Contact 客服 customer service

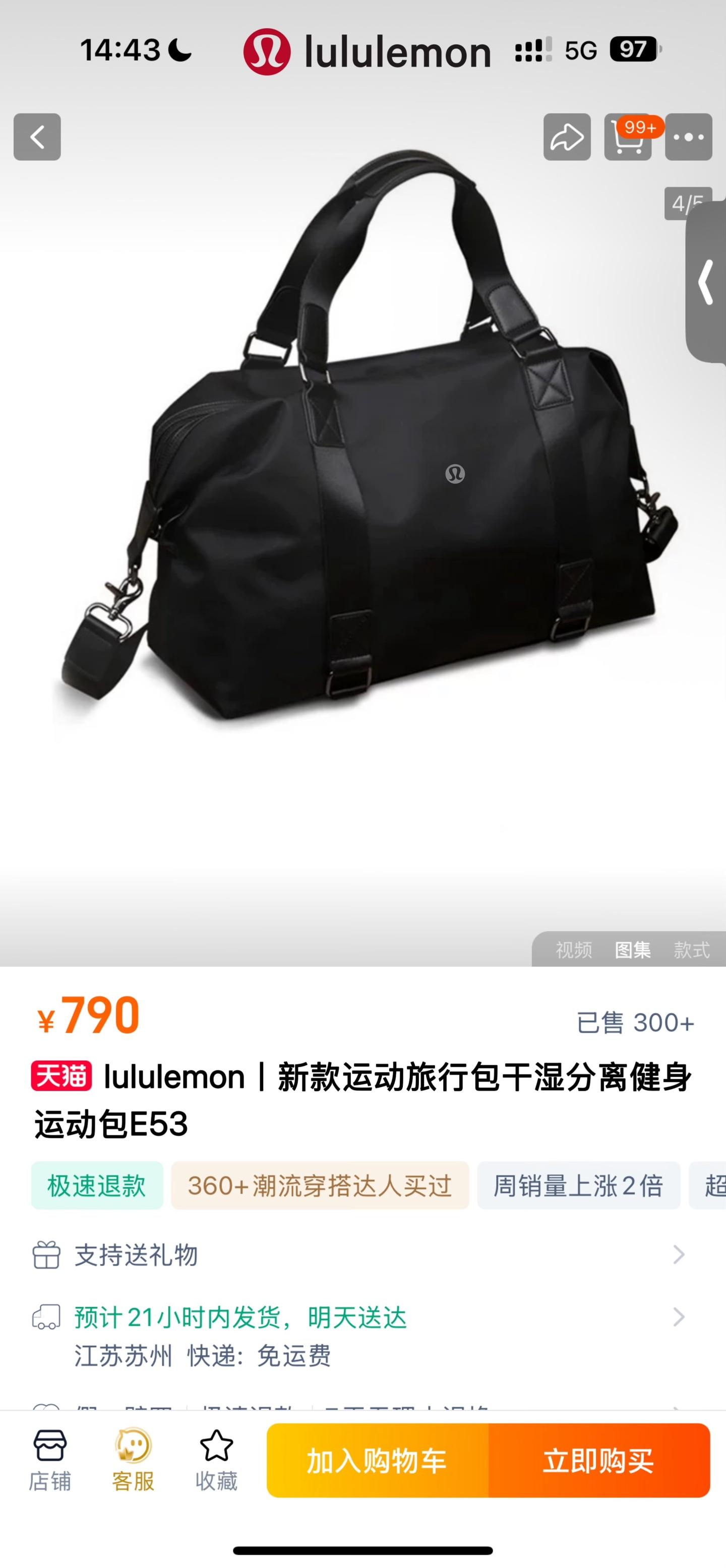point(133,1460)
